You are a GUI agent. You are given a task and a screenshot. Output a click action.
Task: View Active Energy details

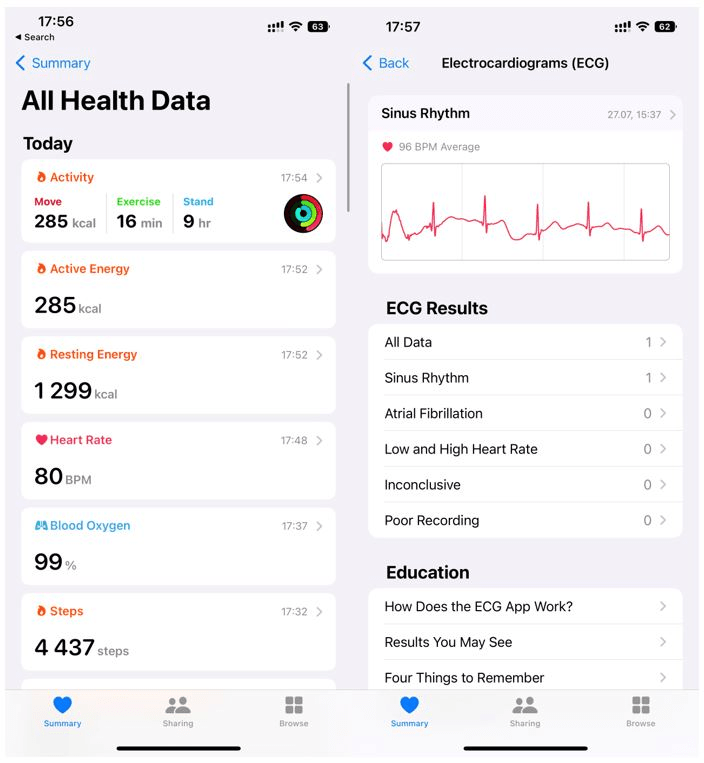178,289
